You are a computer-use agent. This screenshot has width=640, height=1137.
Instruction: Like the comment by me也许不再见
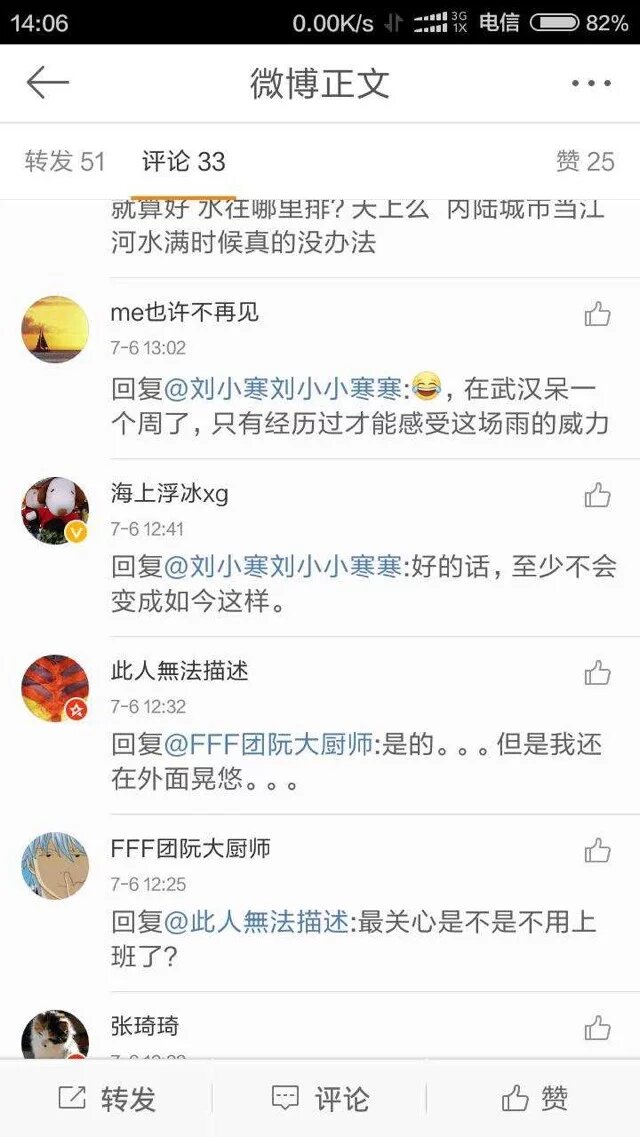click(x=597, y=315)
